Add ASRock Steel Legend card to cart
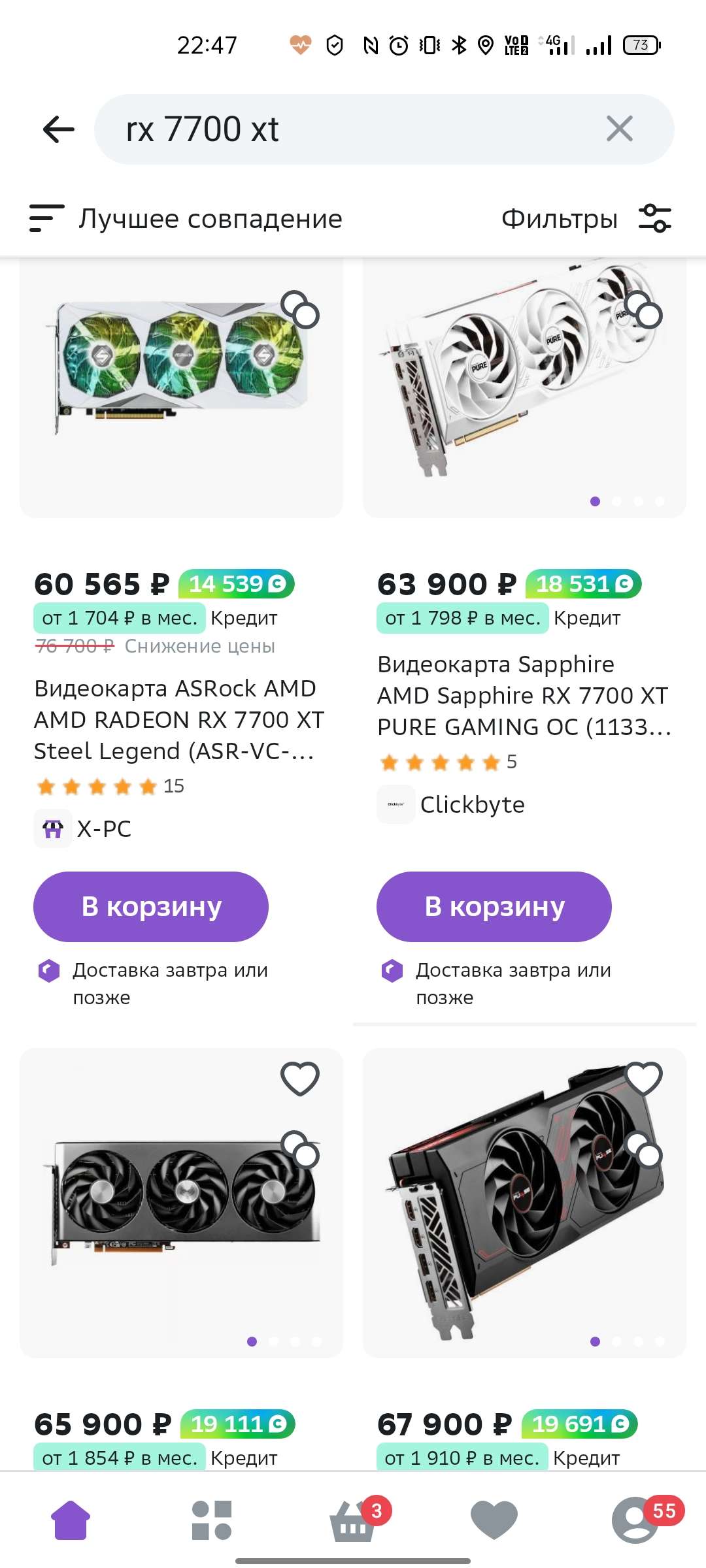706x1568 pixels. (x=151, y=907)
